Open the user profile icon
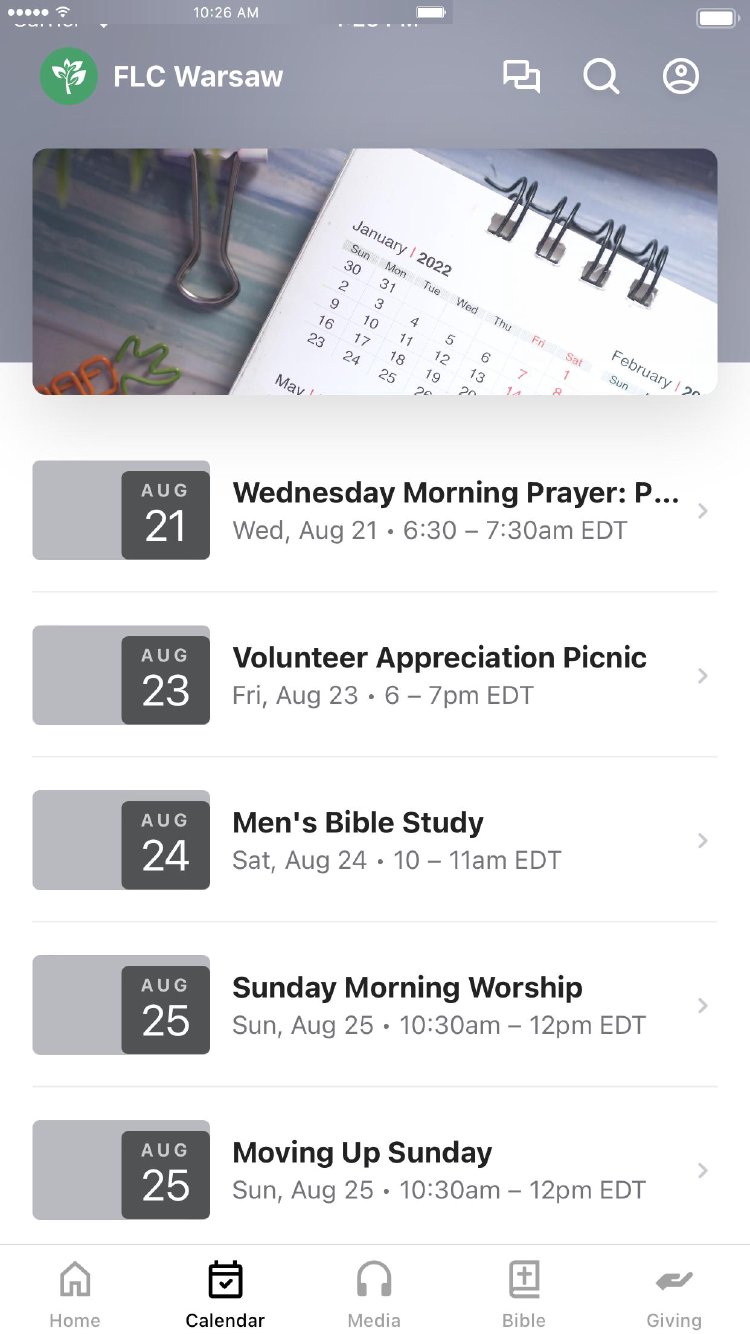Viewport: 750px width, 1334px height. pyautogui.click(x=681, y=77)
